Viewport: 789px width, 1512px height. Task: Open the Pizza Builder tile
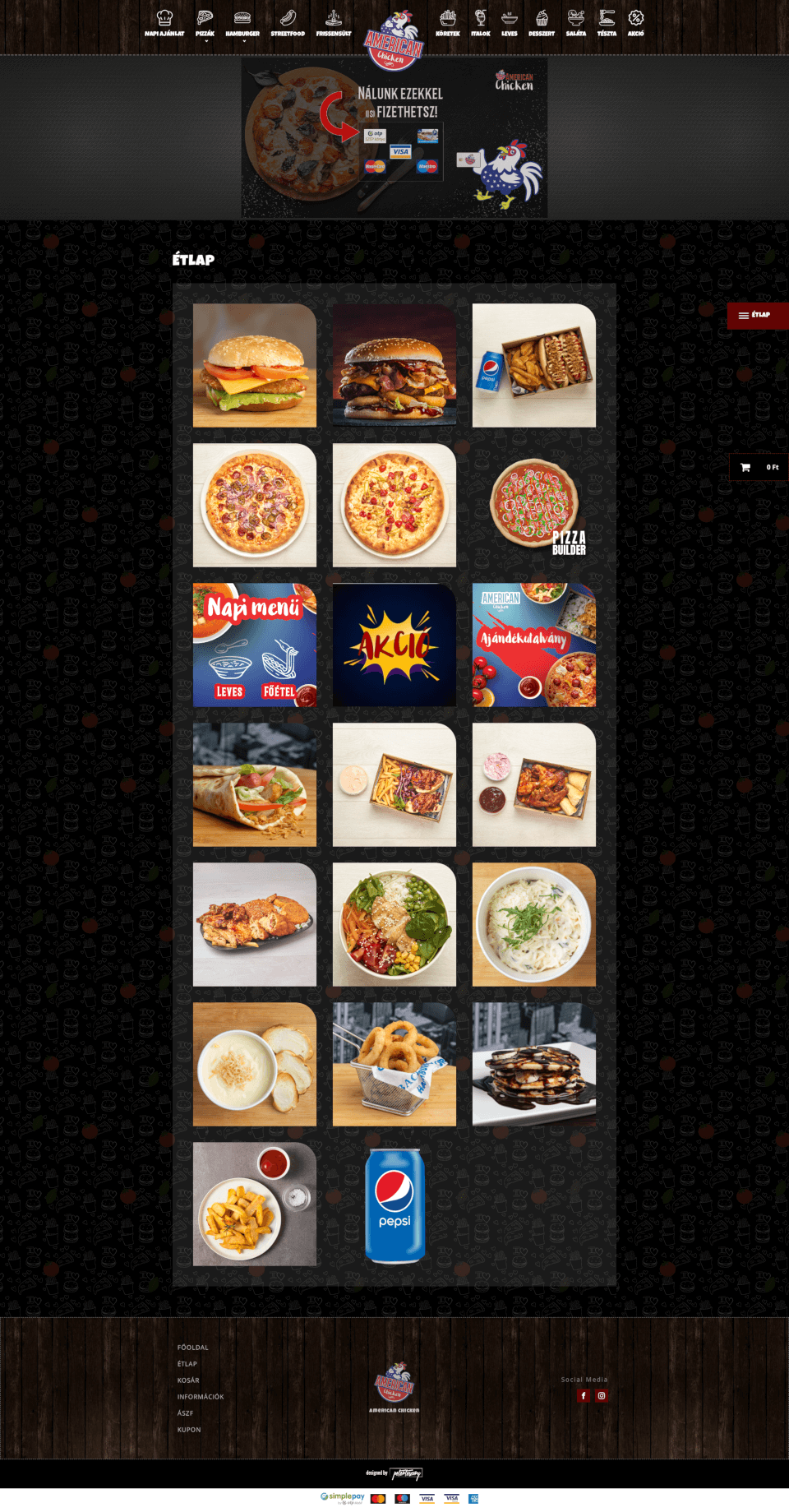point(534,506)
